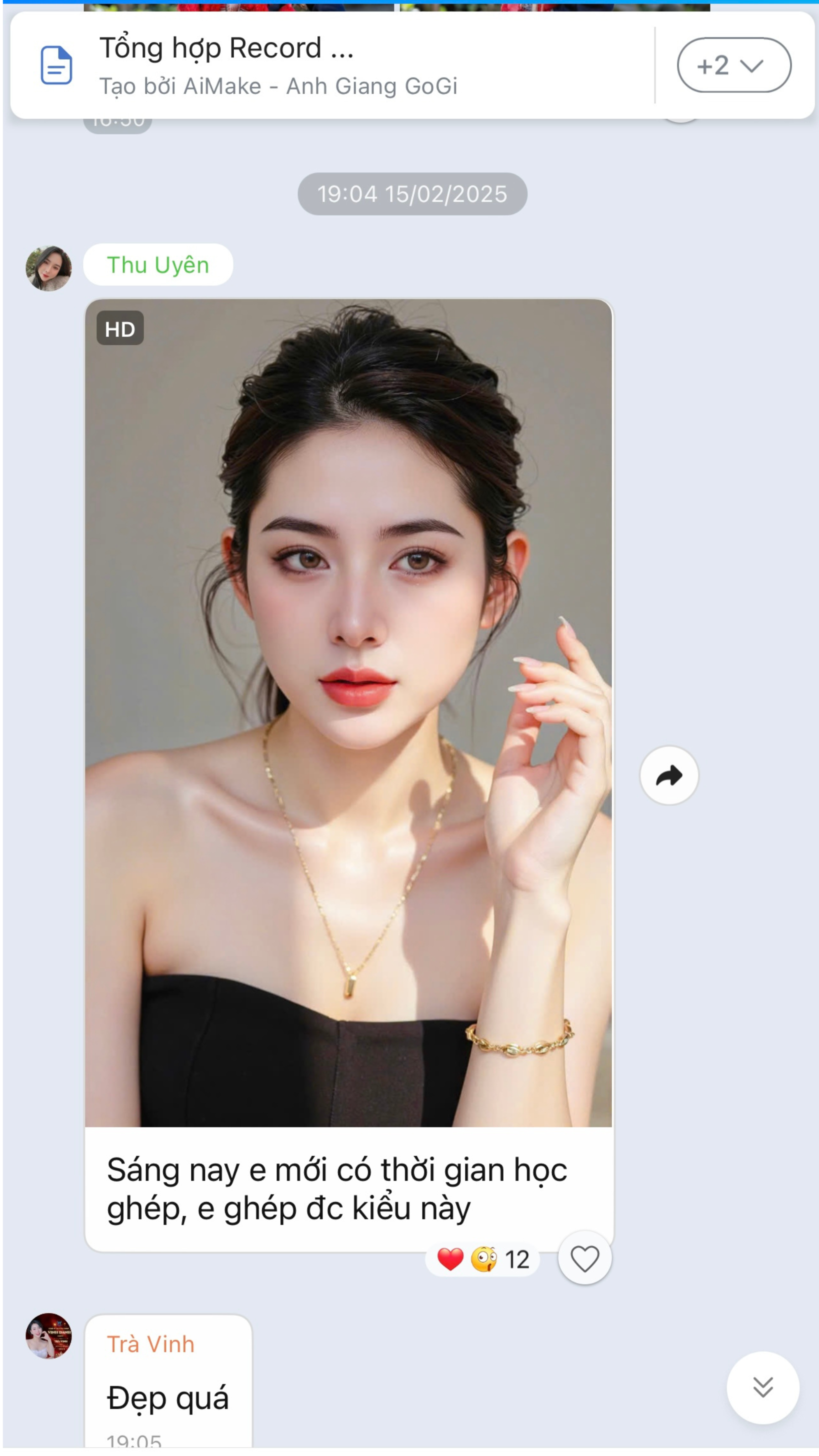Open the HD photo sent by Thu Uyên
The width and height of the screenshot is (819, 1456).
tap(348, 712)
